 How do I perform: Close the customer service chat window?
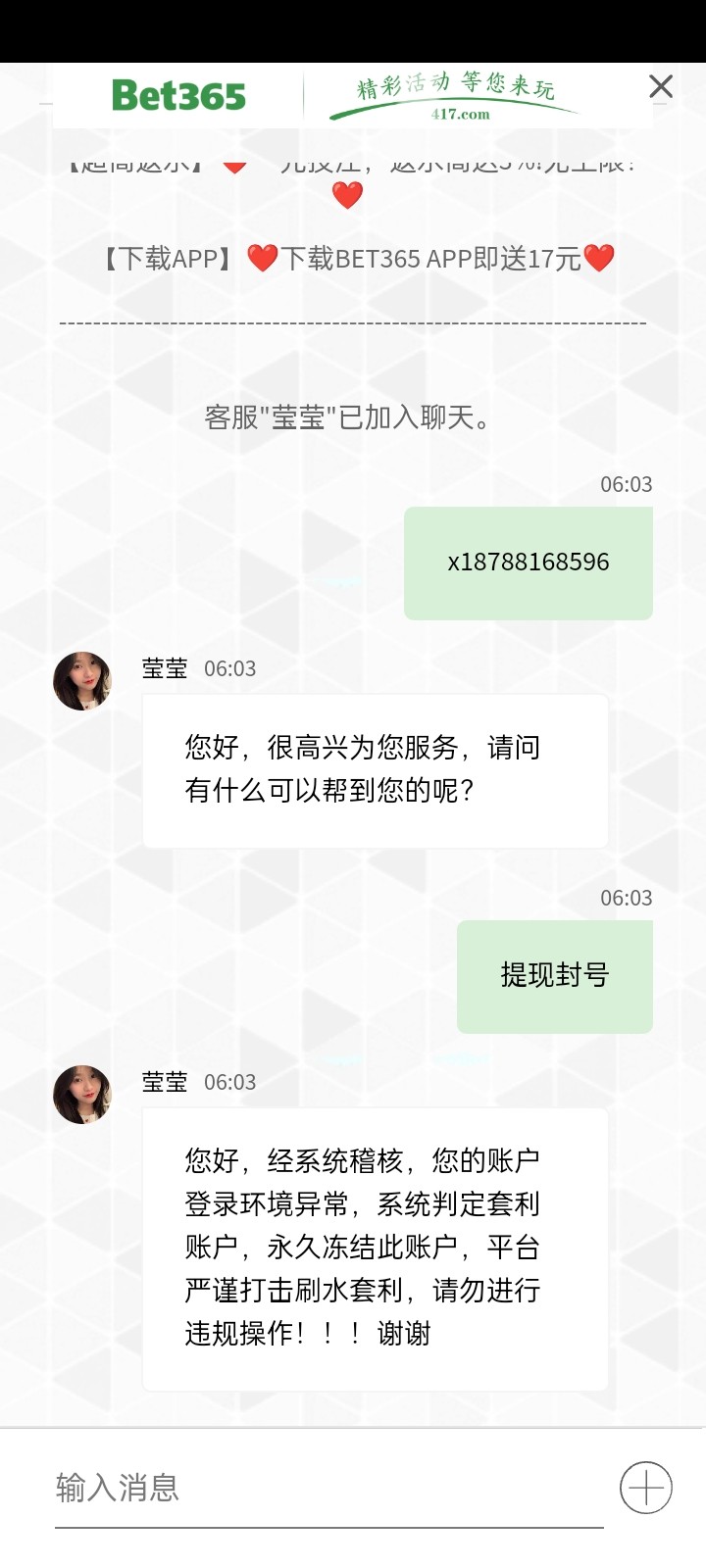[661, 86]
